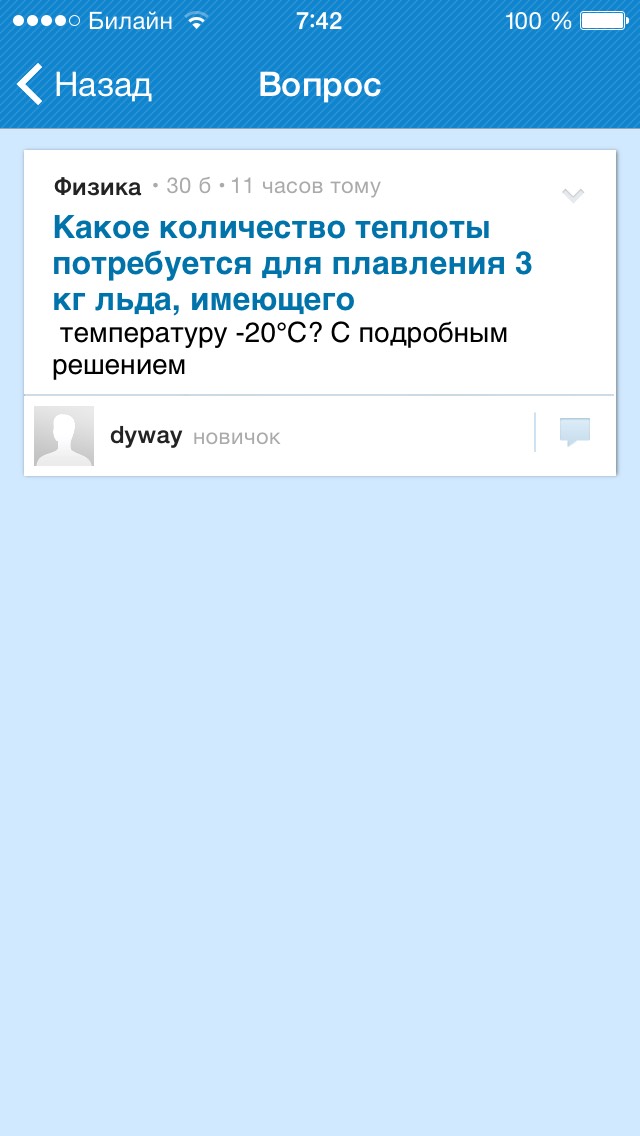Open the comments speech bubble
640x1136 pixels.
click(574, 432)
